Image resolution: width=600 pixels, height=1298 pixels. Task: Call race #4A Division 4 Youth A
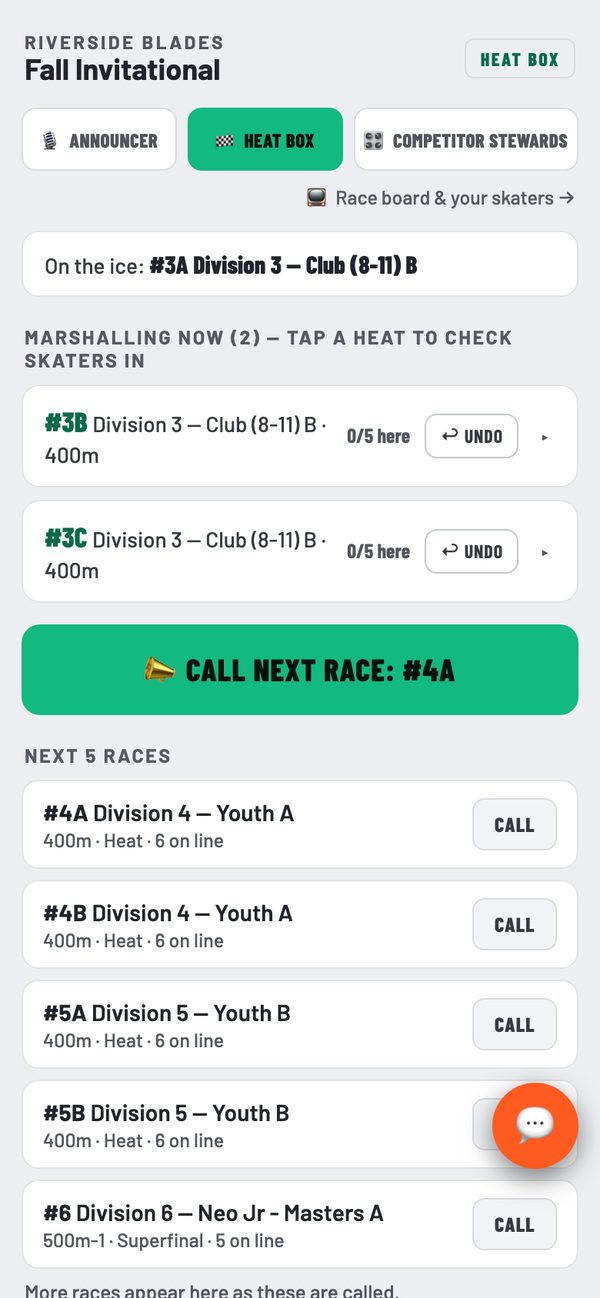point(514,825)
